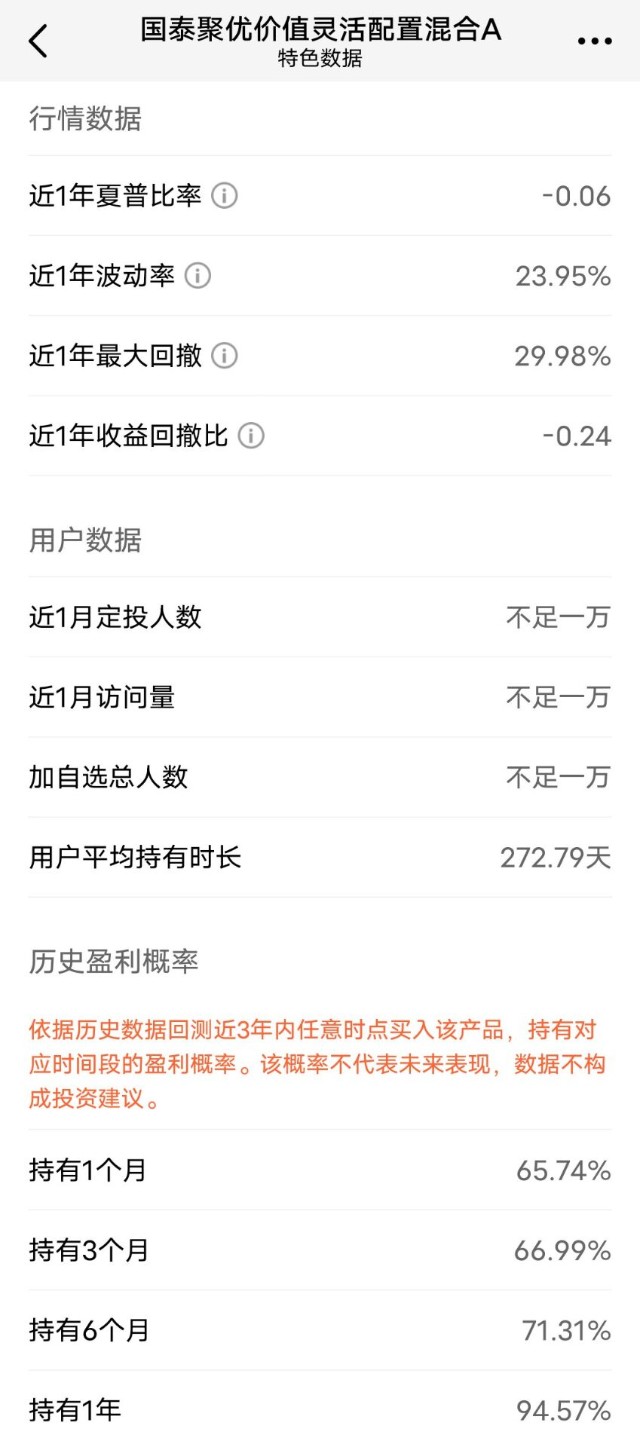Open info icon beside 近1年夏普比率
640x1447 pixels.
click(225, 195)
